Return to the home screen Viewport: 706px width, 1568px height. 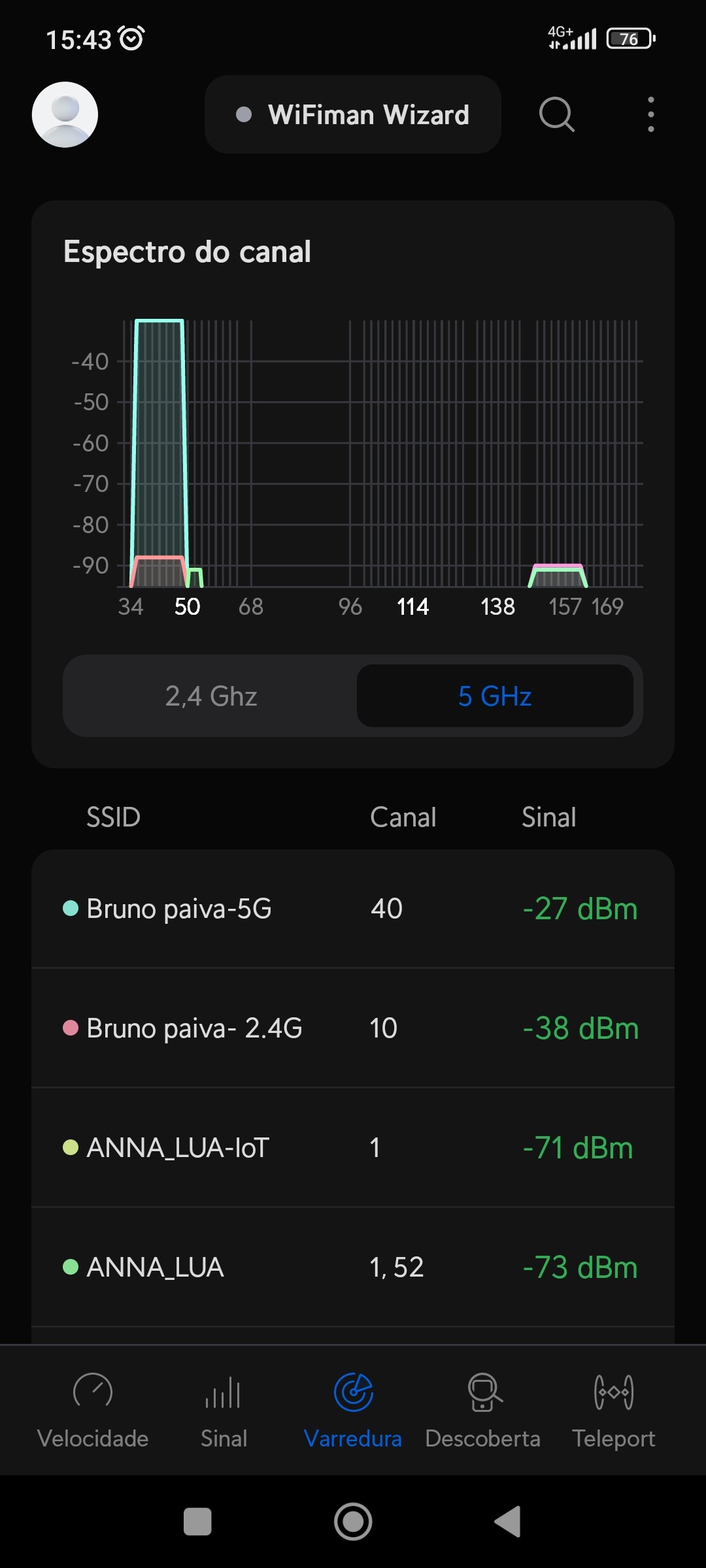(353, 1522)
